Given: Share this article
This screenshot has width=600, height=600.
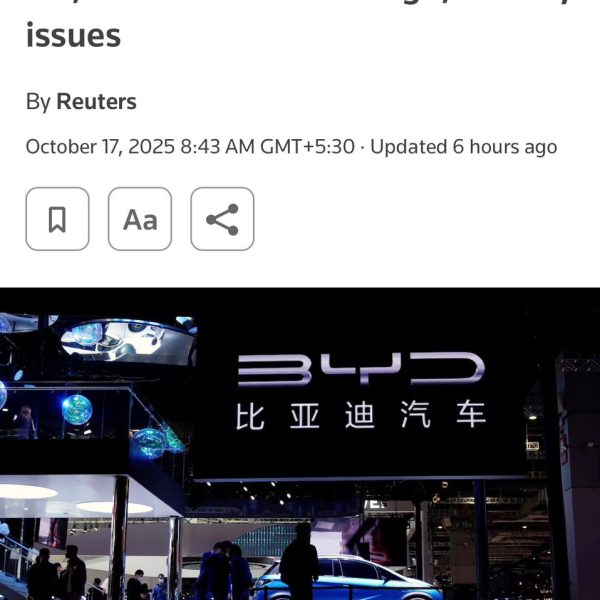Looking at the screenshot, I should click(x=222, y=219).
